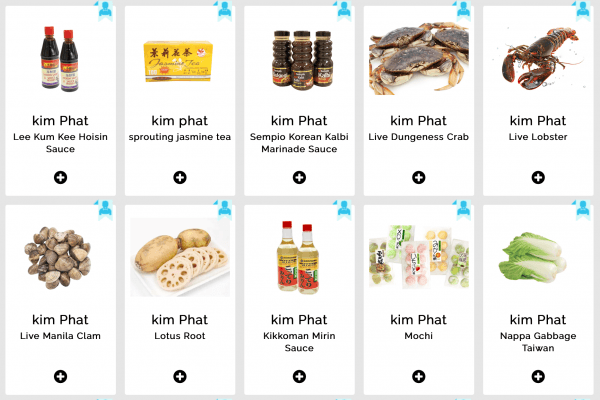Open the Live Lobster product card
This screenshot has height=400, width=600.
click(538, 60)
